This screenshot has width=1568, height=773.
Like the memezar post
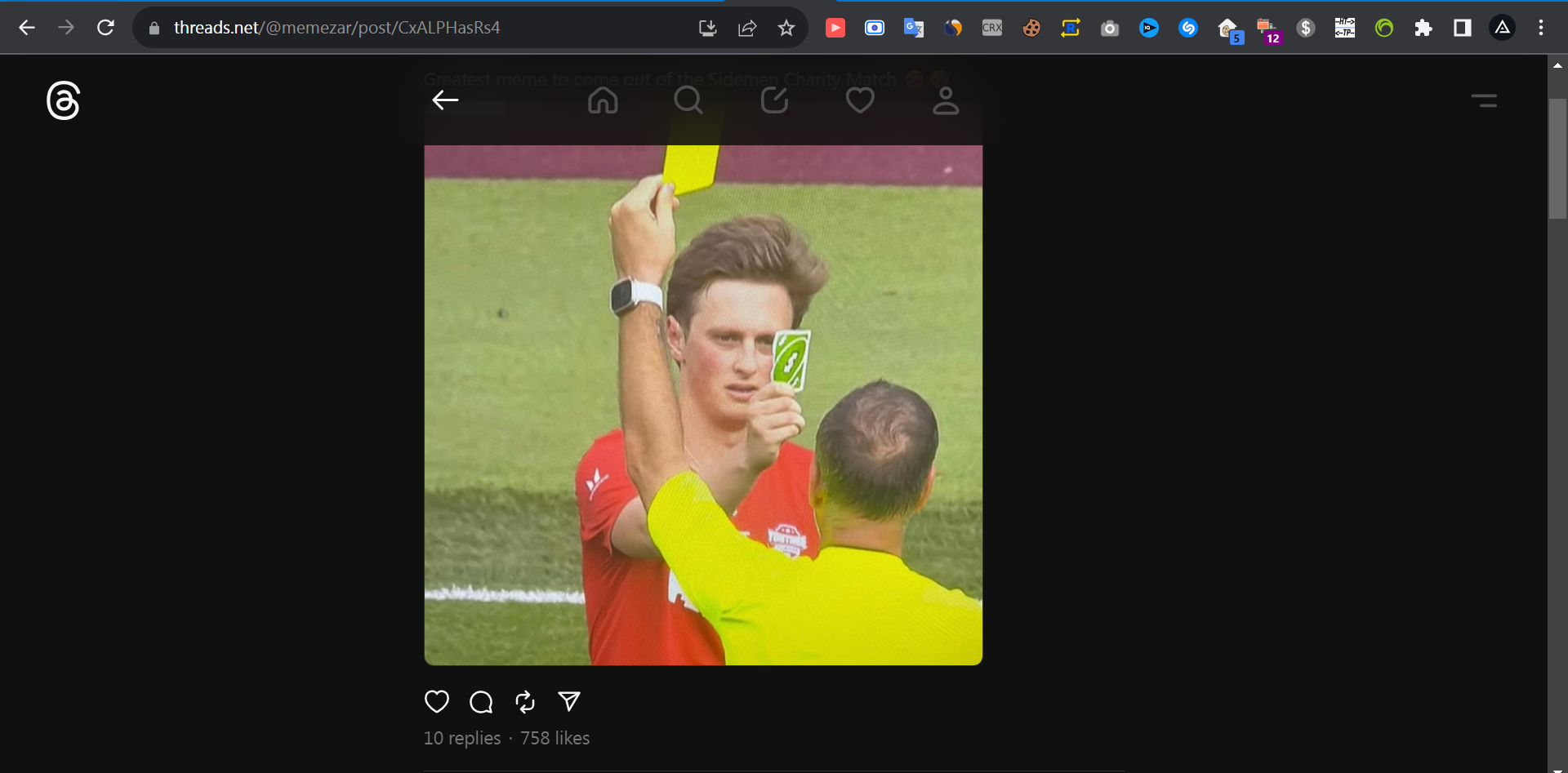[x=437, y=701]
